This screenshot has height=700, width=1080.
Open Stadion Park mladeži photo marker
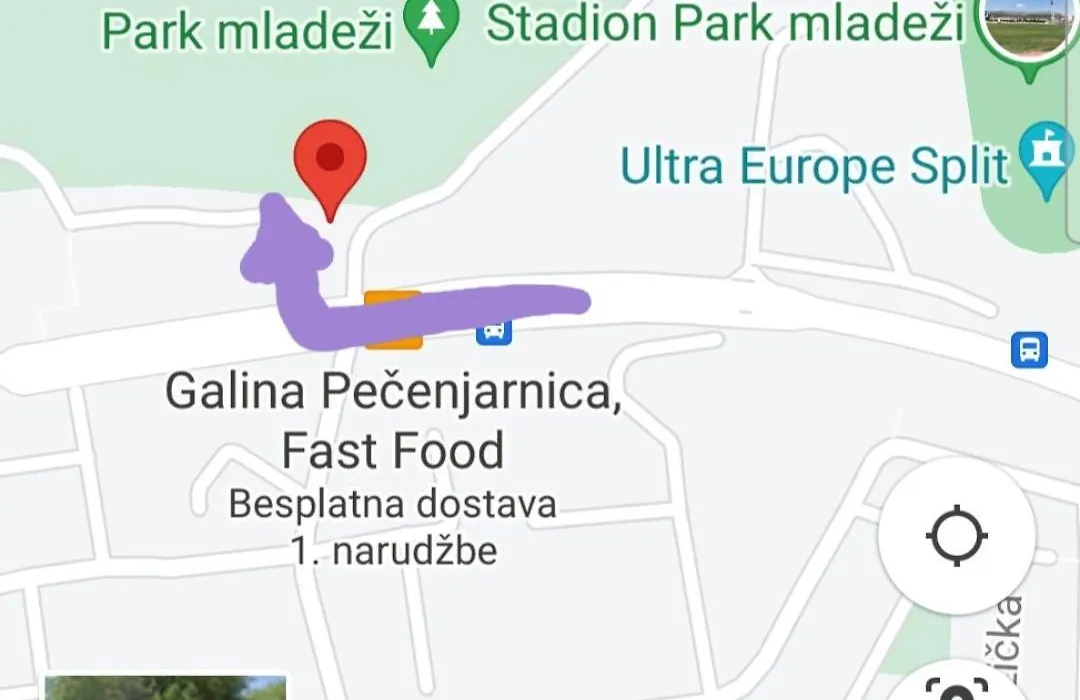coord(1027,30)
